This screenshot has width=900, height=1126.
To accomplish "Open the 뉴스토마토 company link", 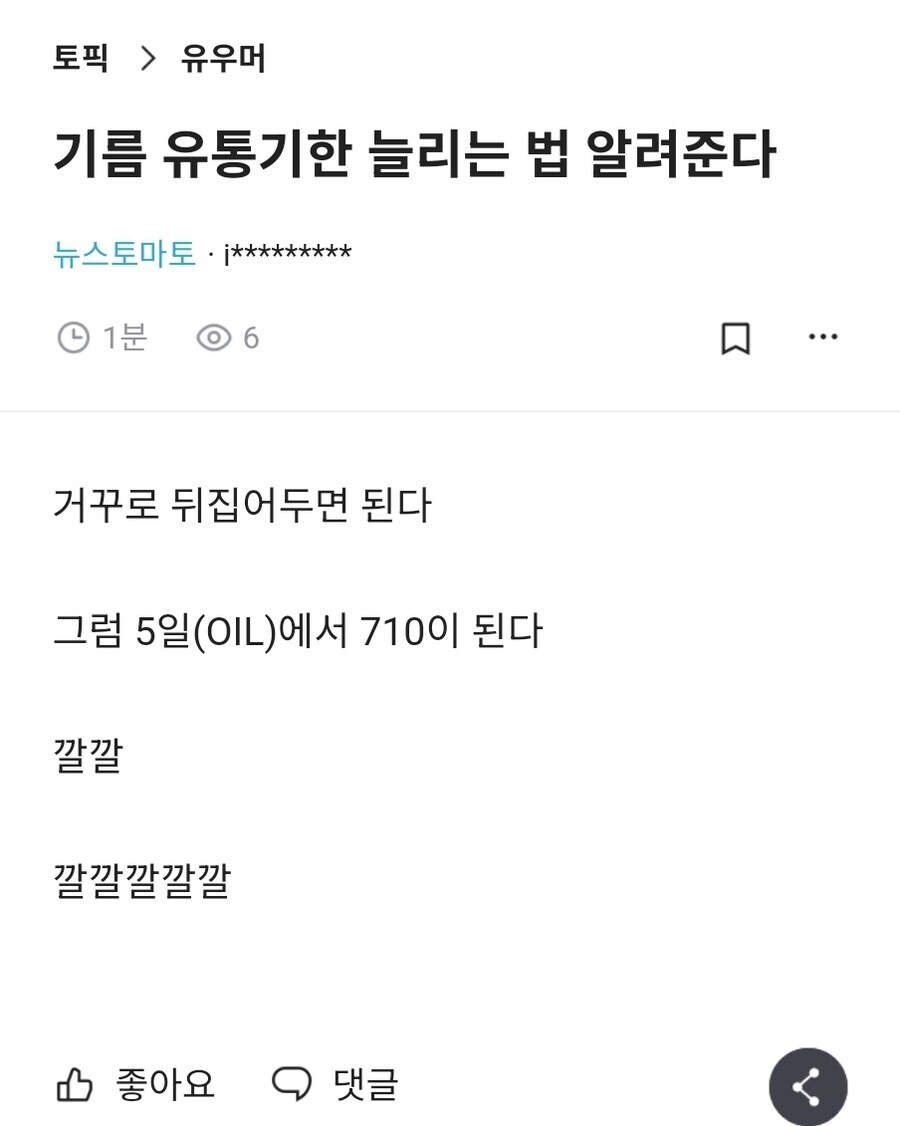I will point(124,254).
